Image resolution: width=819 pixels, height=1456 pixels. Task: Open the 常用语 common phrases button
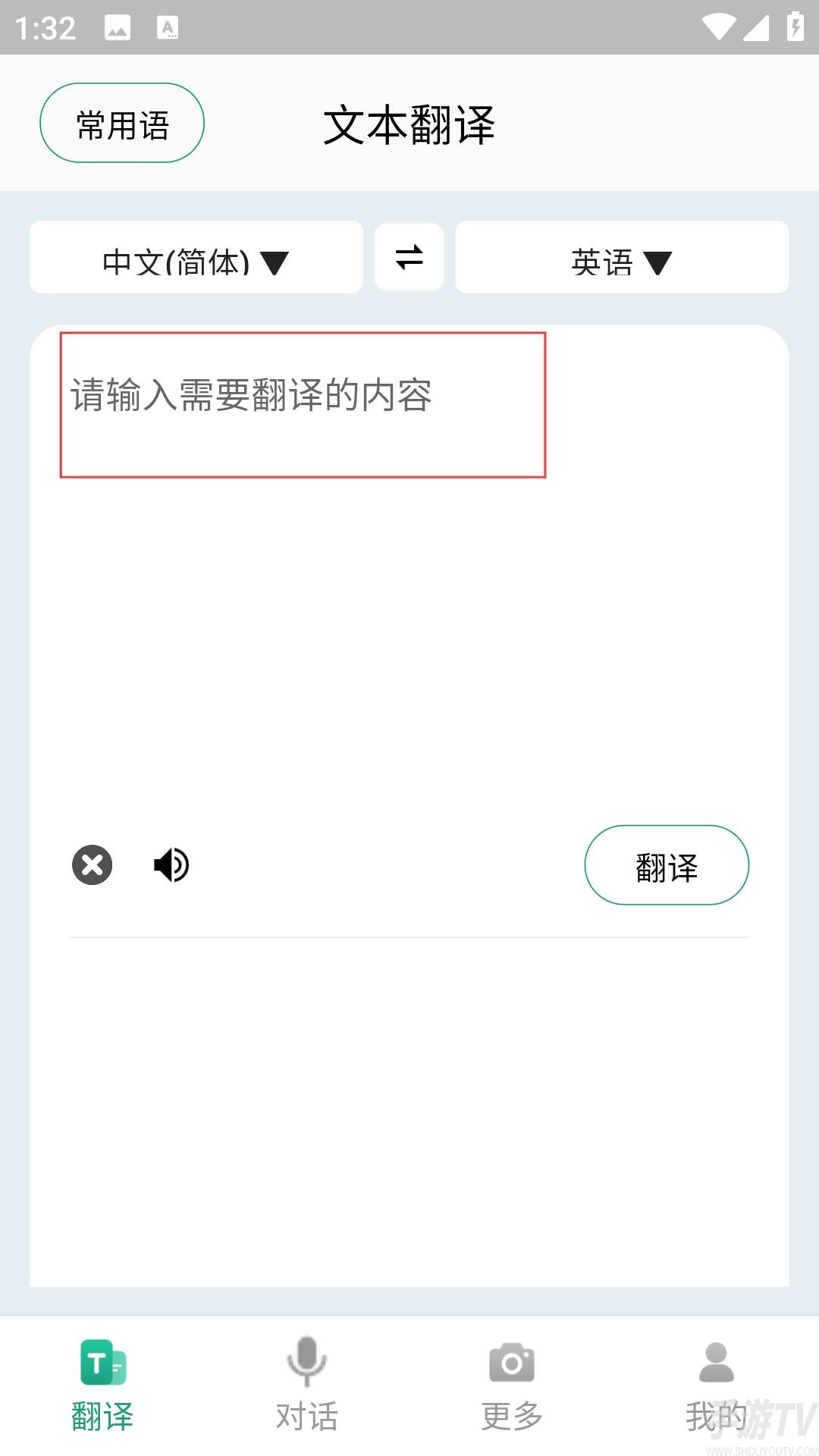click(x=121, y=121)
